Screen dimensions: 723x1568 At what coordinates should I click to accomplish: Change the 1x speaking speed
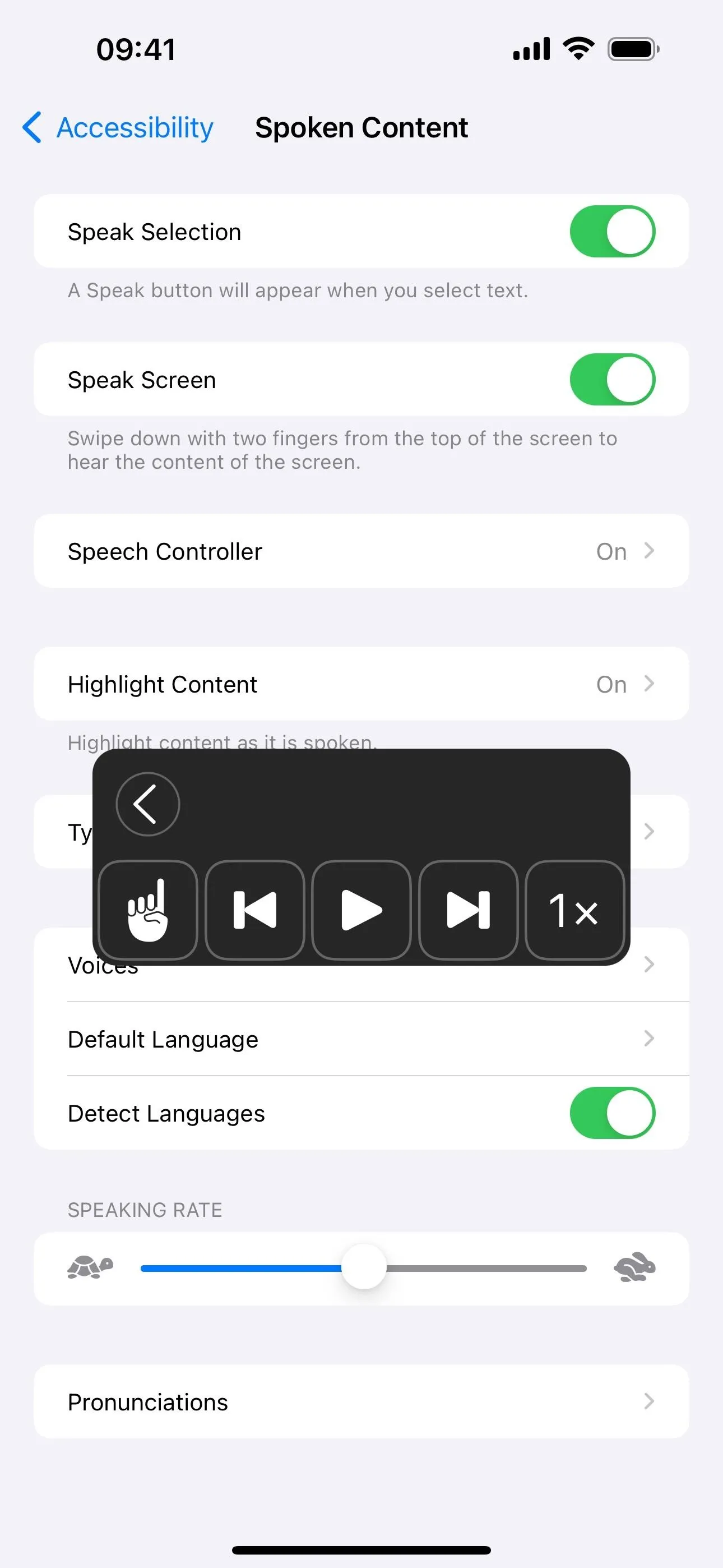tap(575, 910)
